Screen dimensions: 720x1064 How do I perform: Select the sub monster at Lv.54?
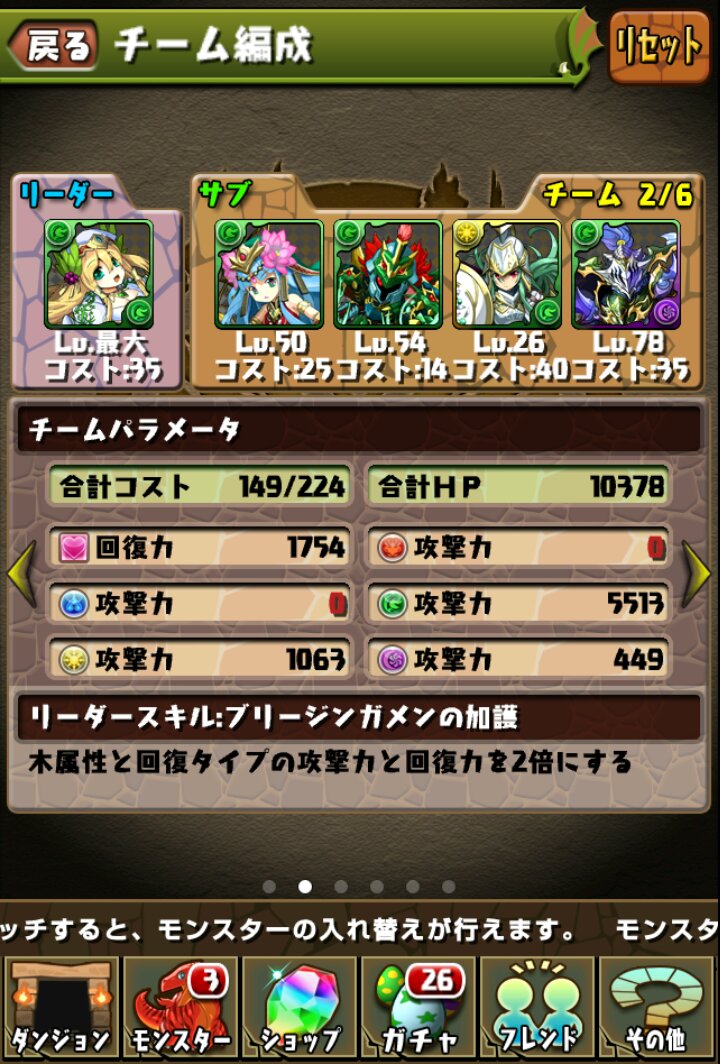click(x=388, y=275)
